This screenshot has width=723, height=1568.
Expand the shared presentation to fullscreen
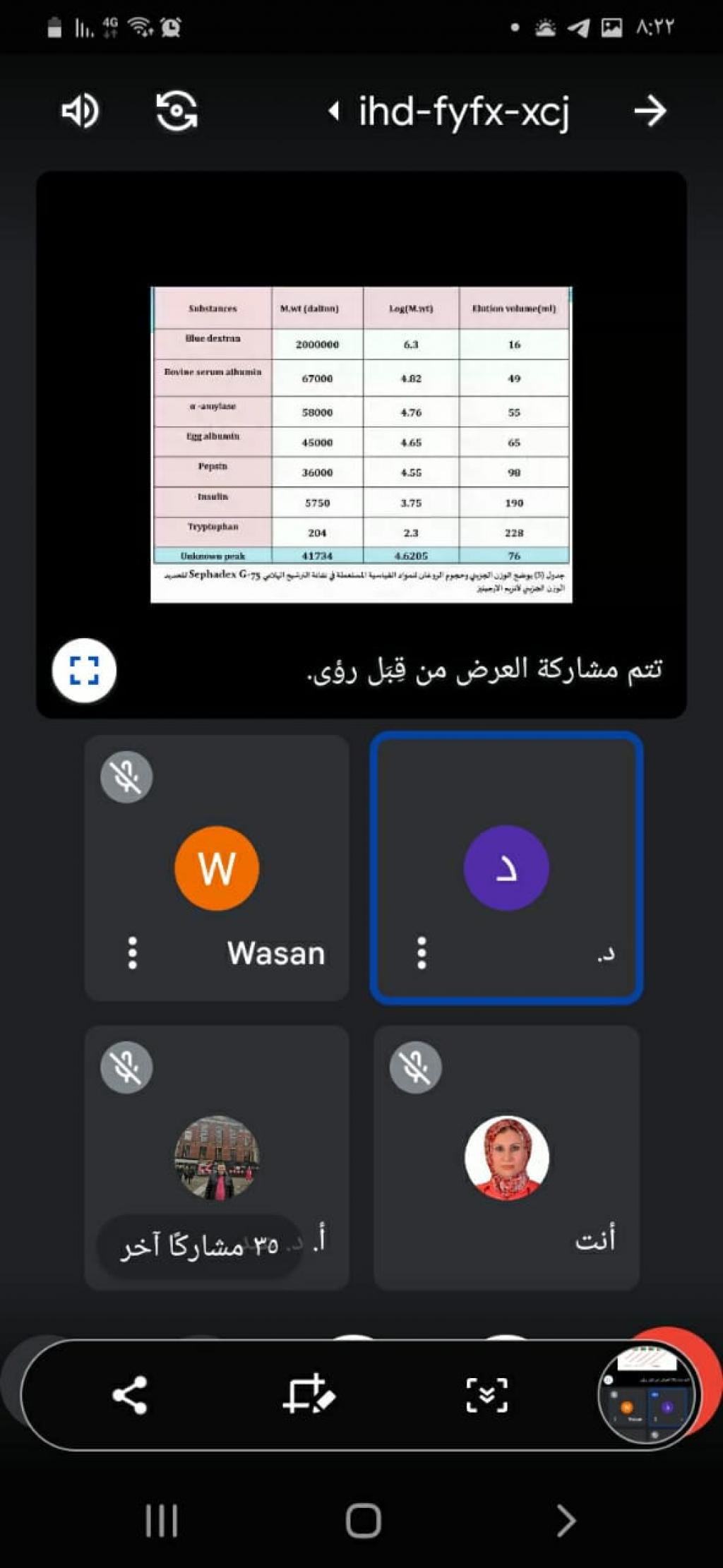coord(84,670)
